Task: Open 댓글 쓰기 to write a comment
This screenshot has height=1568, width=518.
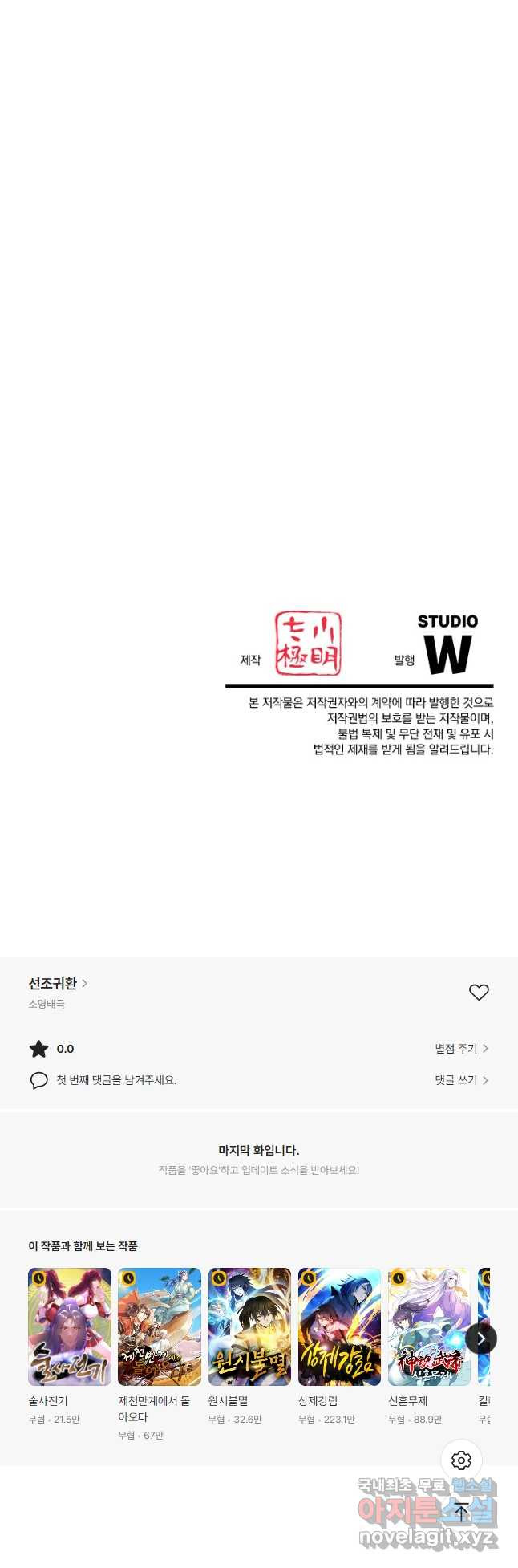Action: tap(461, 1080)
